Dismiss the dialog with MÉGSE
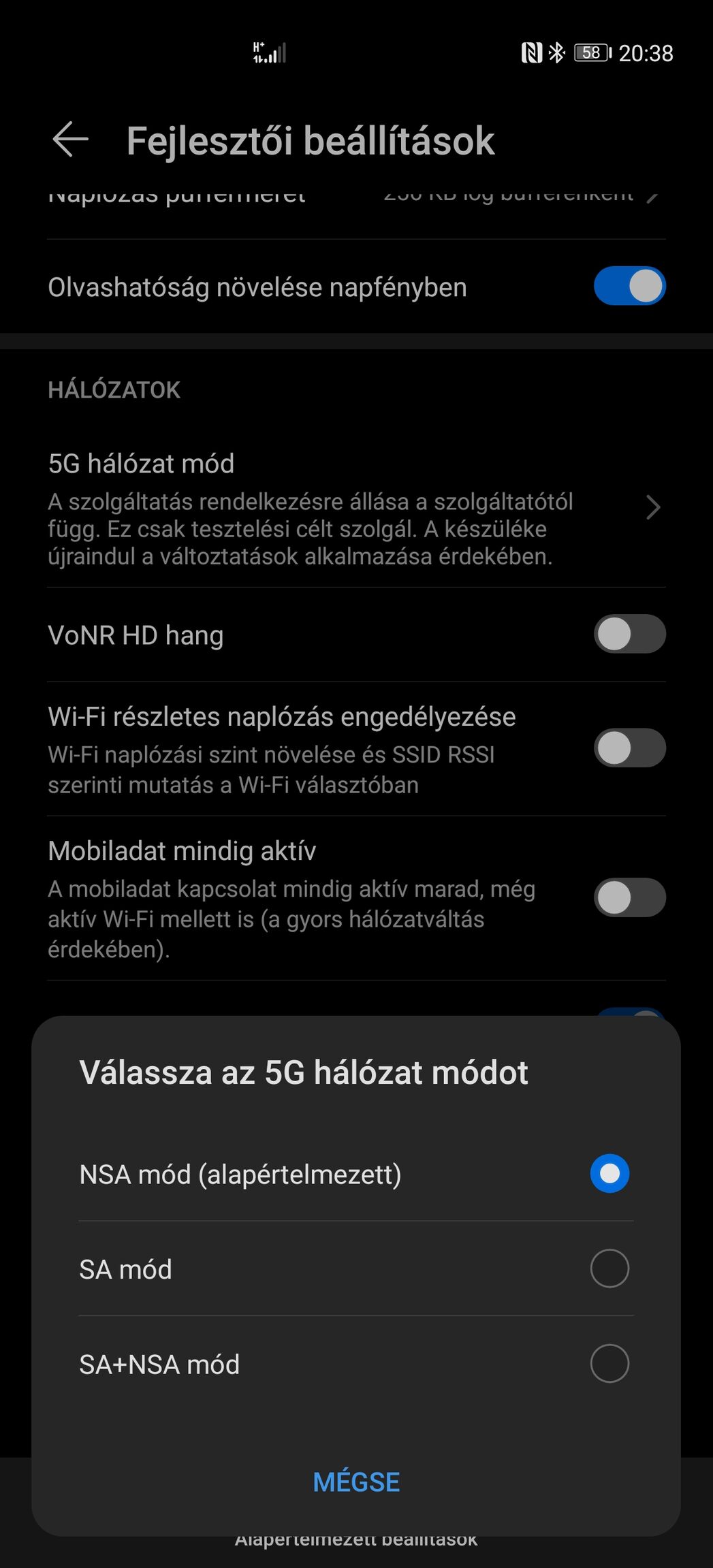Screen dimensions: 713x1568 pos(356,1482)
